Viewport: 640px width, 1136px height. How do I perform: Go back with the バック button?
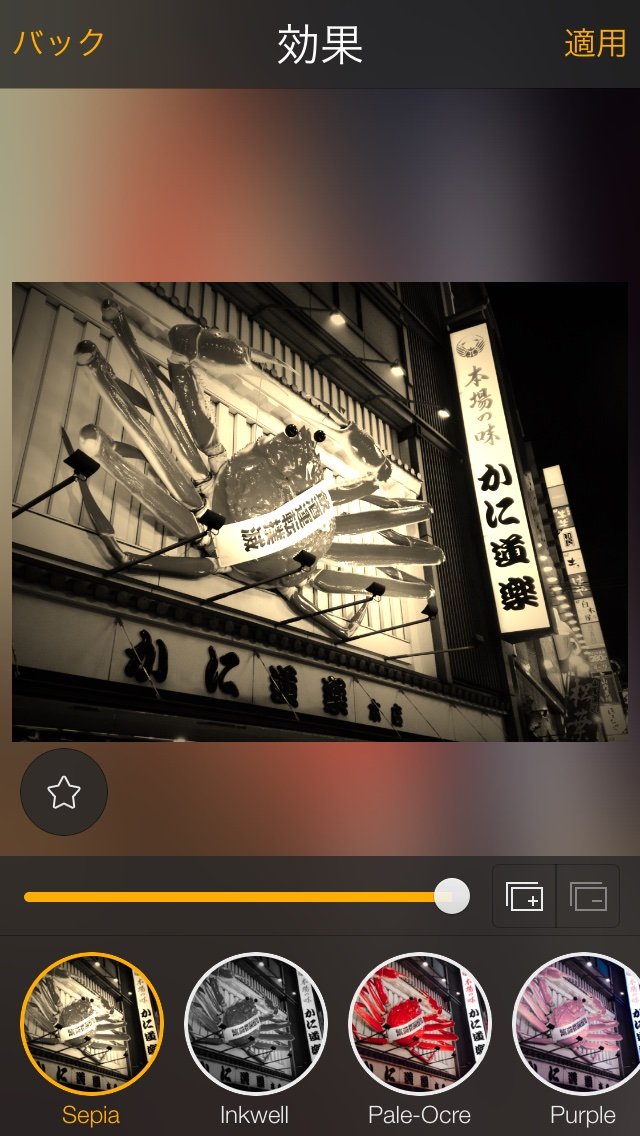click(x=59, y=43)
